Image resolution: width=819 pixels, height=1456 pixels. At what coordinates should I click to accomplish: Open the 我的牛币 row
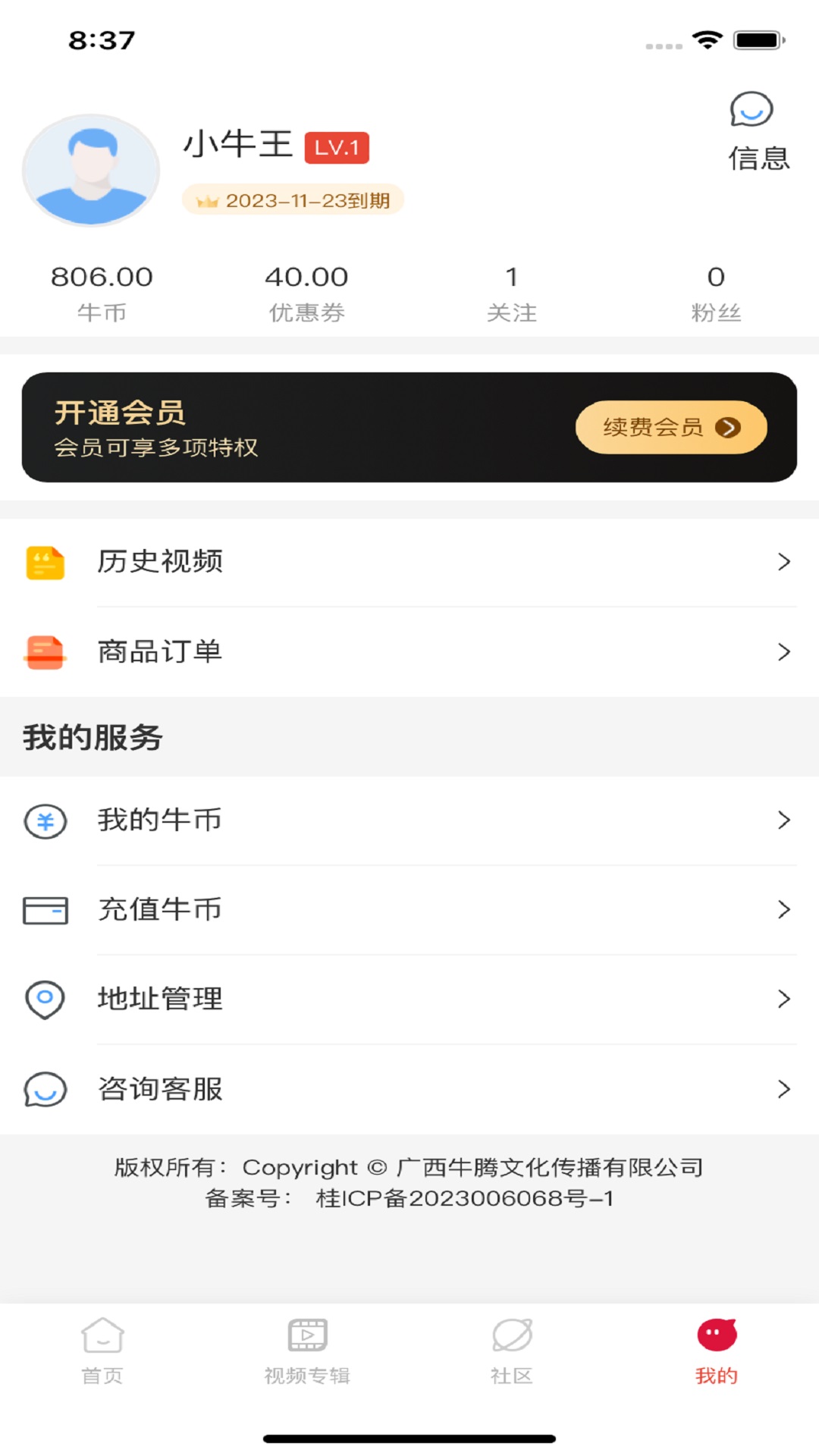click(409, 821)
